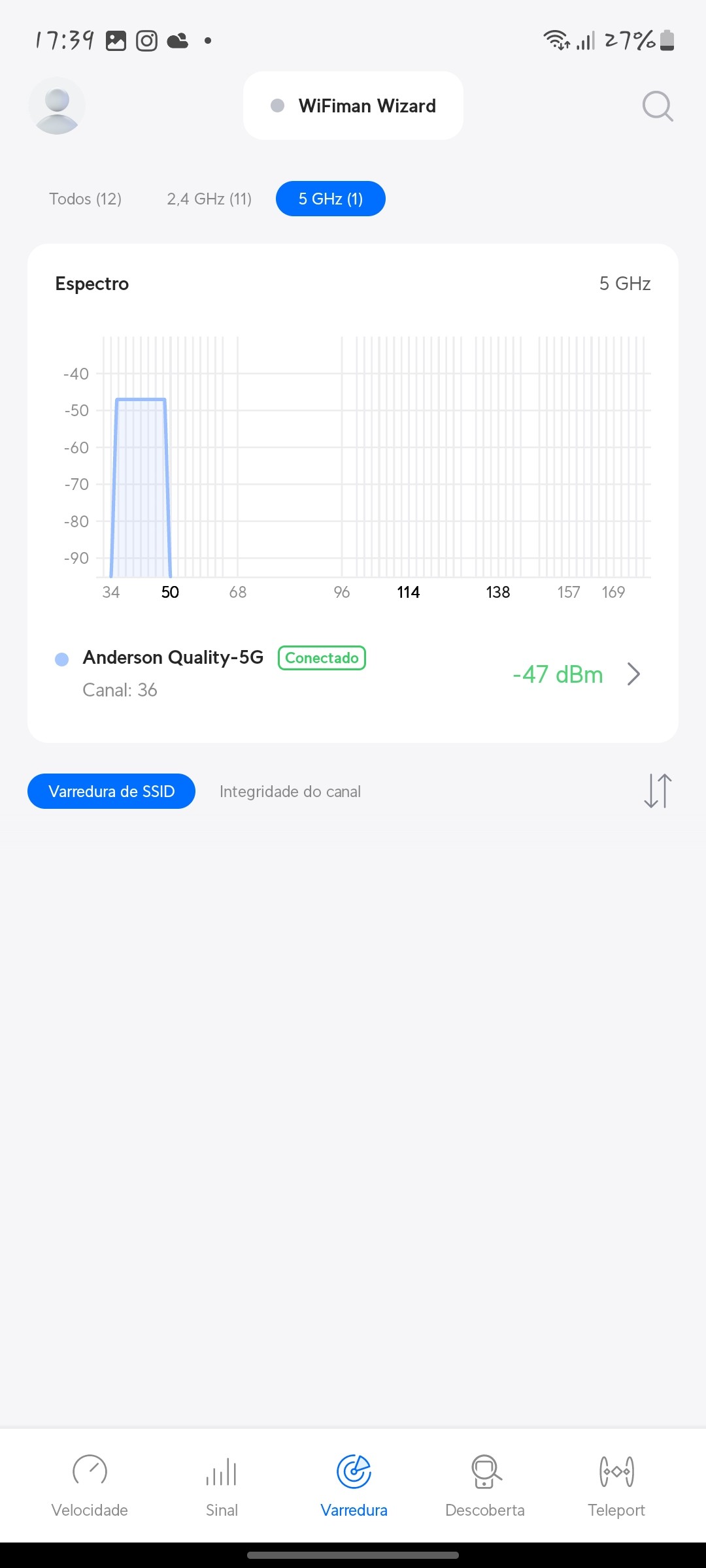Viewport: 706px width, 1568px height.
Task: Select the Varredura de SSID tab
Action: click(x=111, y=791)
